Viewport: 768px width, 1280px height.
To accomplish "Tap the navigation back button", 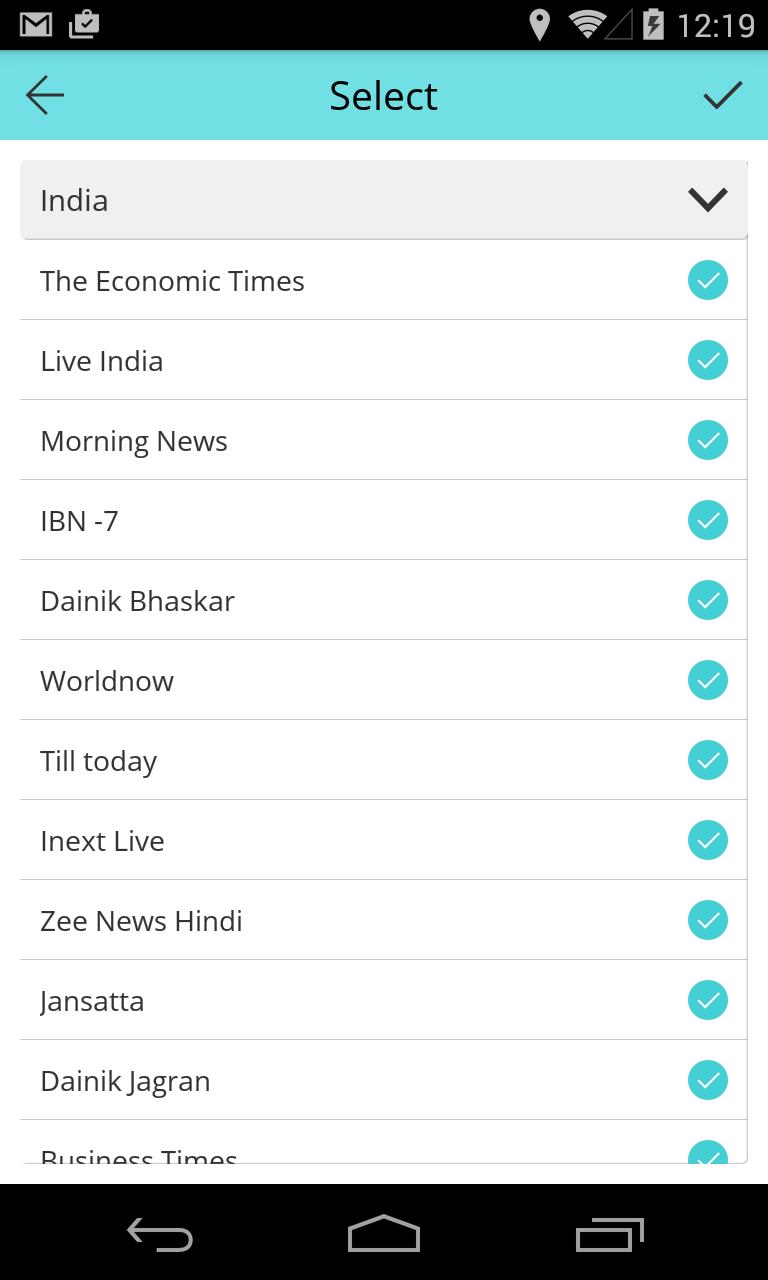I will (x=159, y=1235).
